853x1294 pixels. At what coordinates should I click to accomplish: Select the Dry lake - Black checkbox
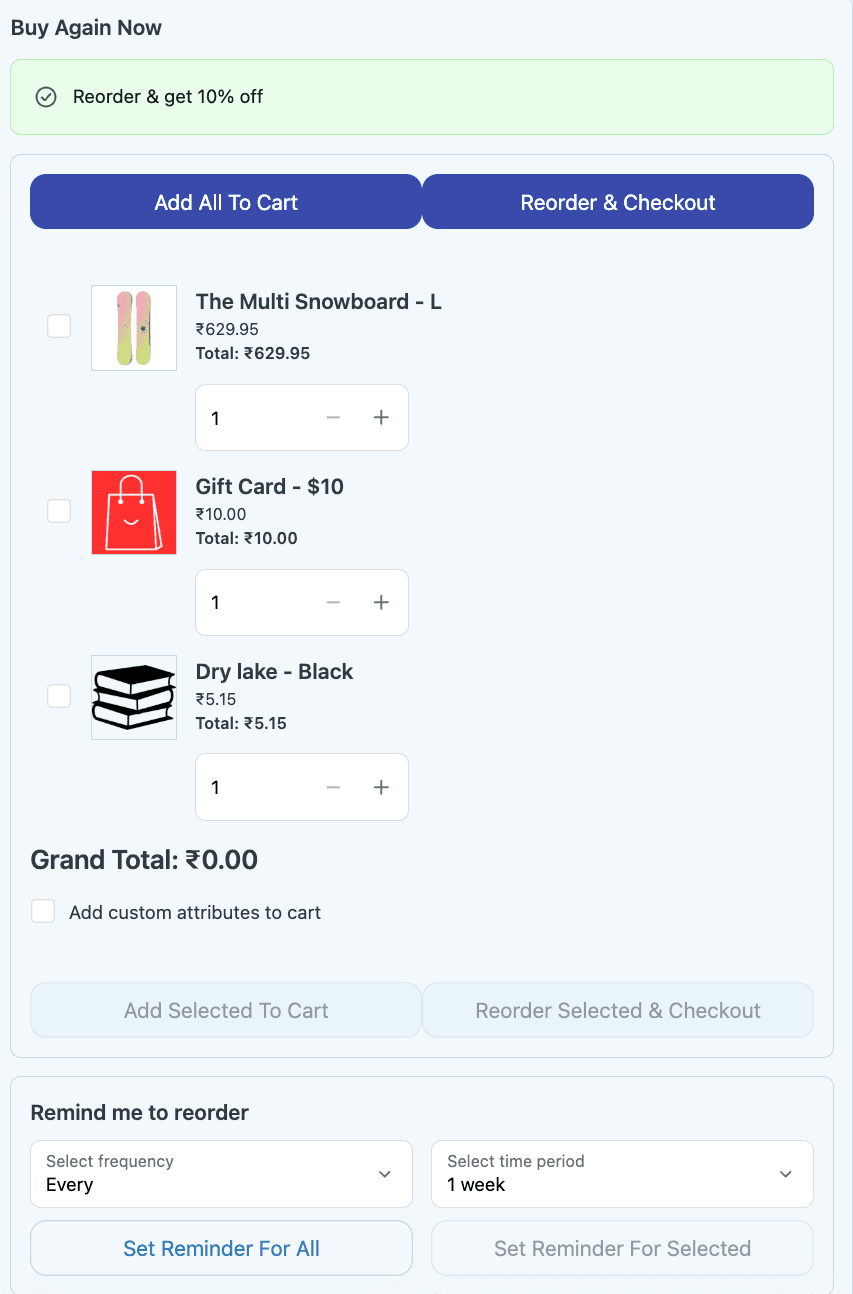pos(58,696)
